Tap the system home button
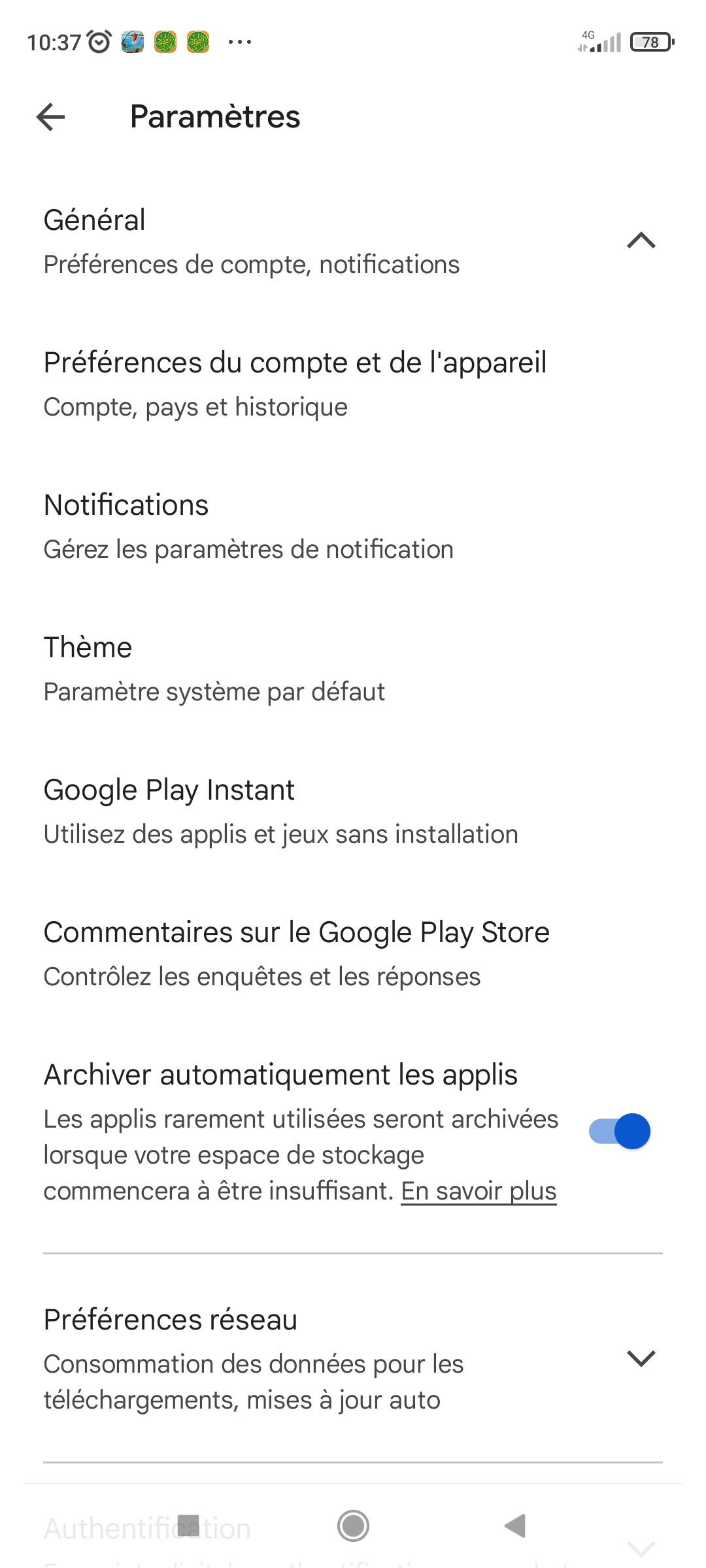The width and height of the screenshot is (706, 1568). (x=353, y=1526)
